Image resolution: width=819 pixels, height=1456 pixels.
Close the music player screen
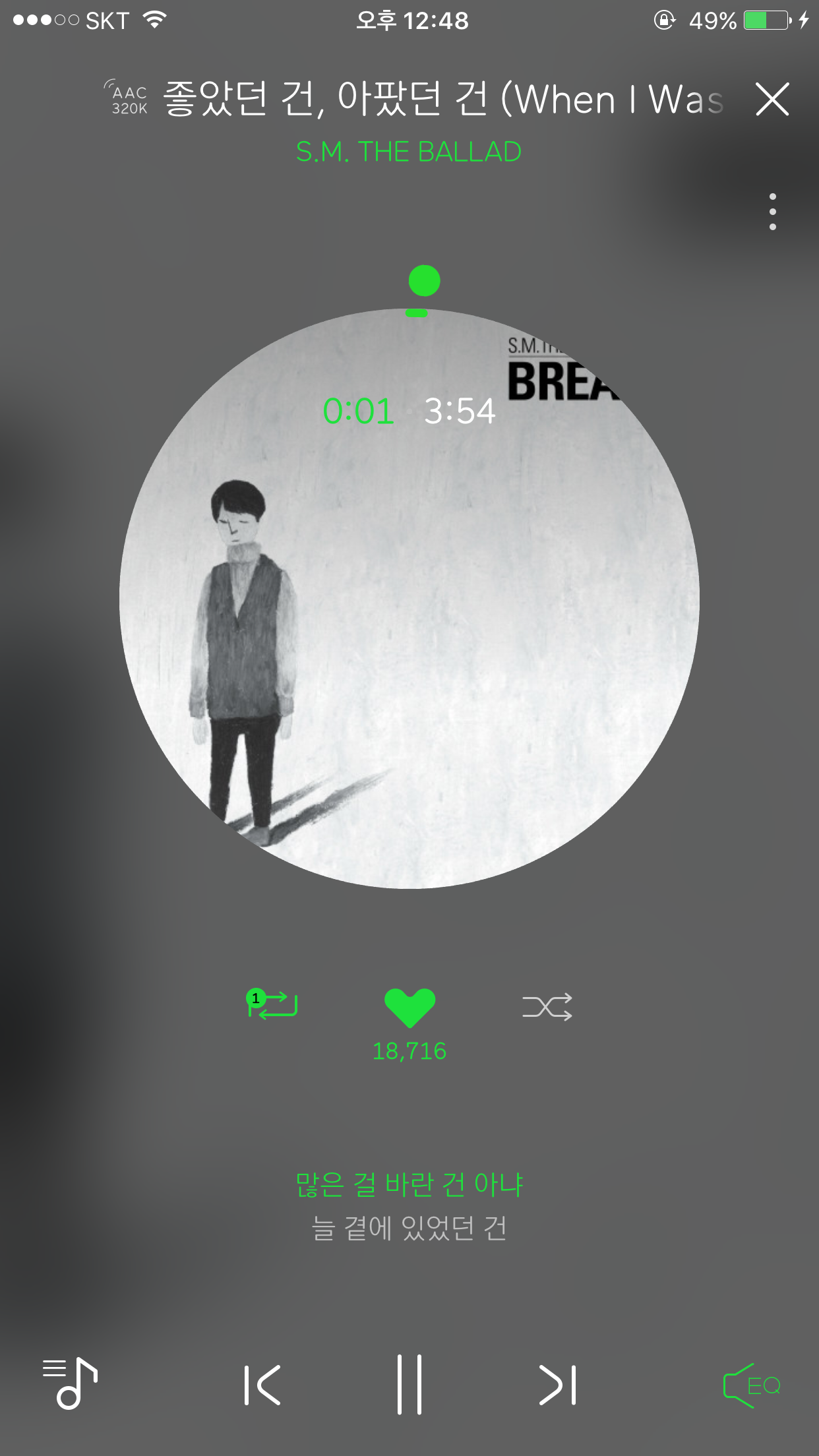(x=772, y=100)
